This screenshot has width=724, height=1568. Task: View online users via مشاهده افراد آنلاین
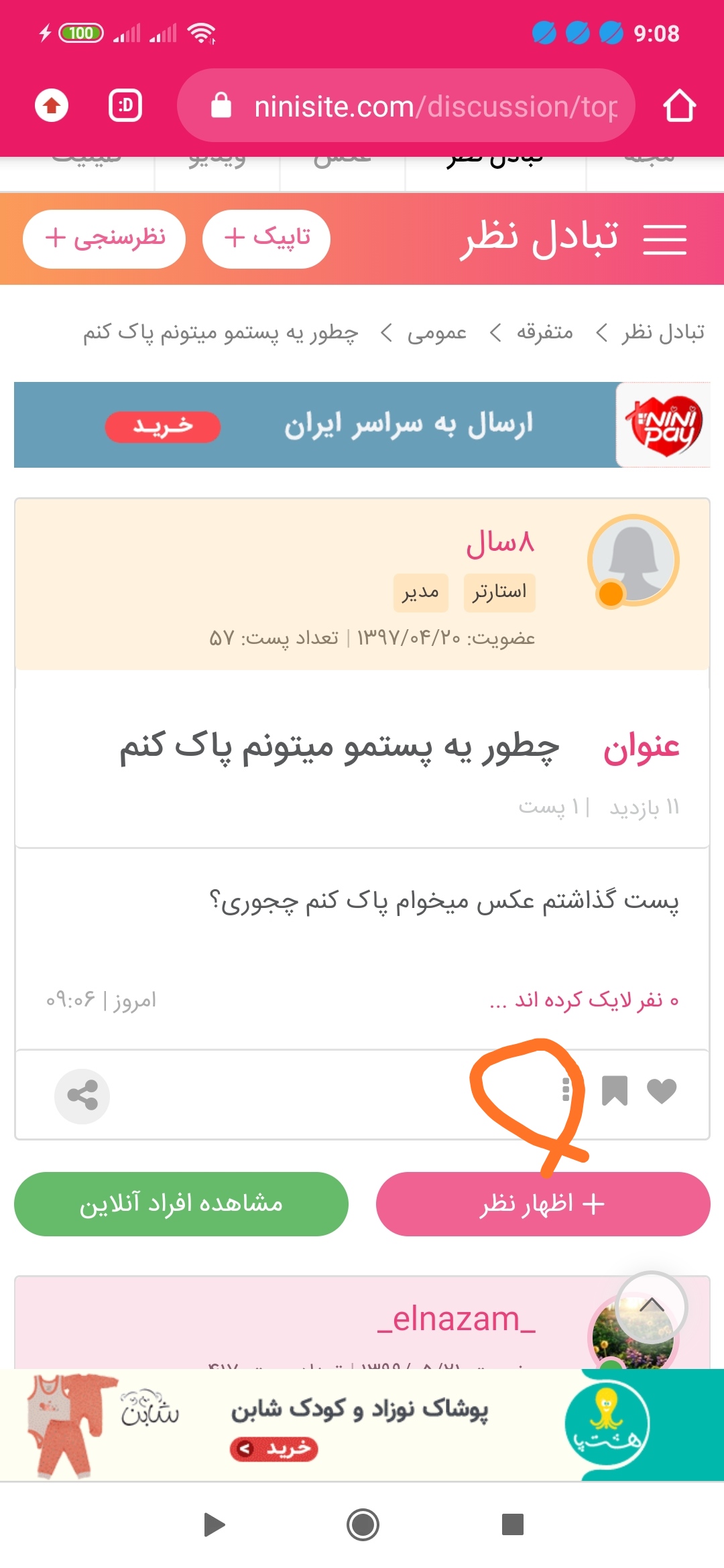pyautogui.click(x=181, y=1204)
